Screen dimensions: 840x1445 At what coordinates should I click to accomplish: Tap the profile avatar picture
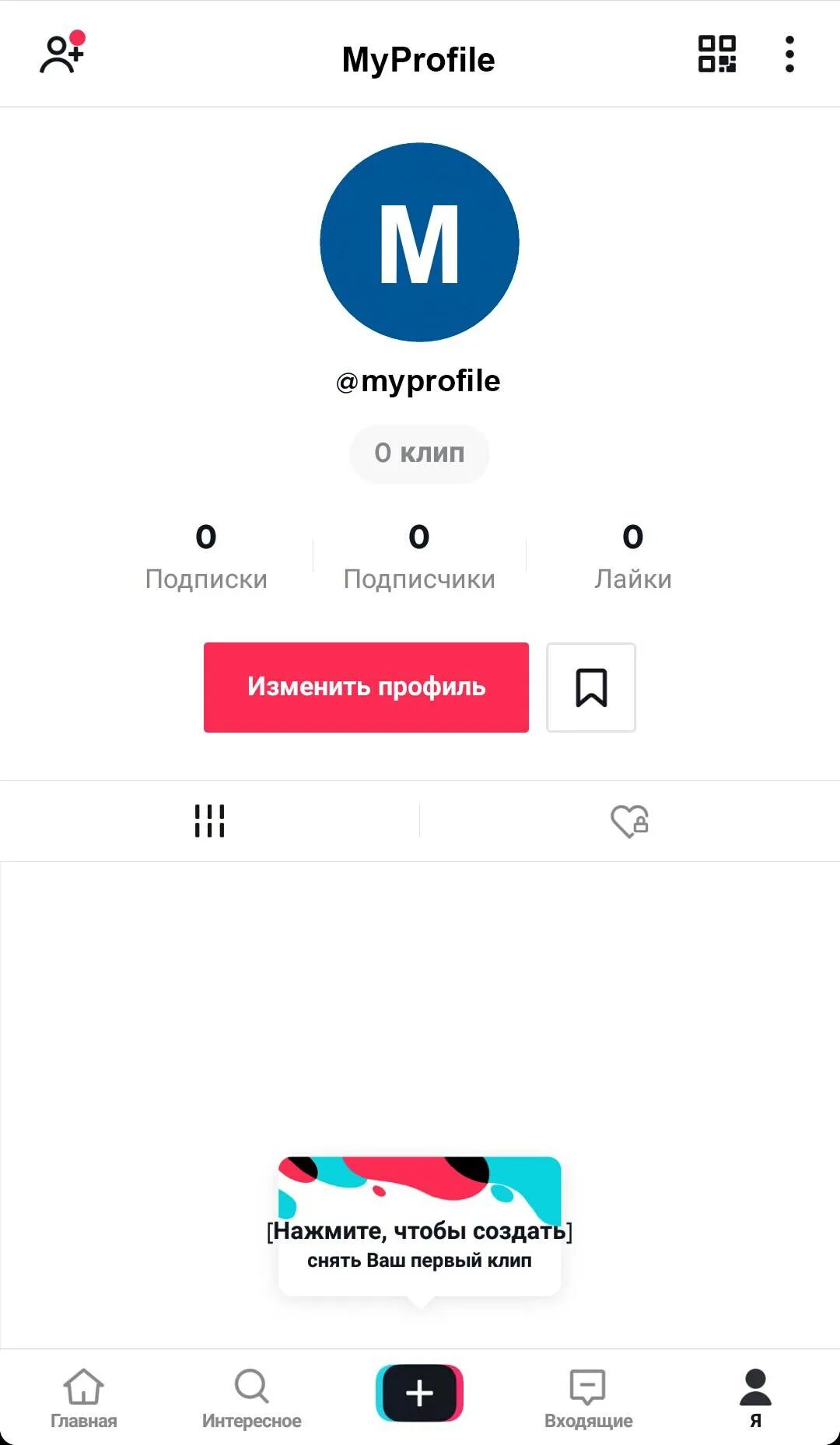click(419, 242)
